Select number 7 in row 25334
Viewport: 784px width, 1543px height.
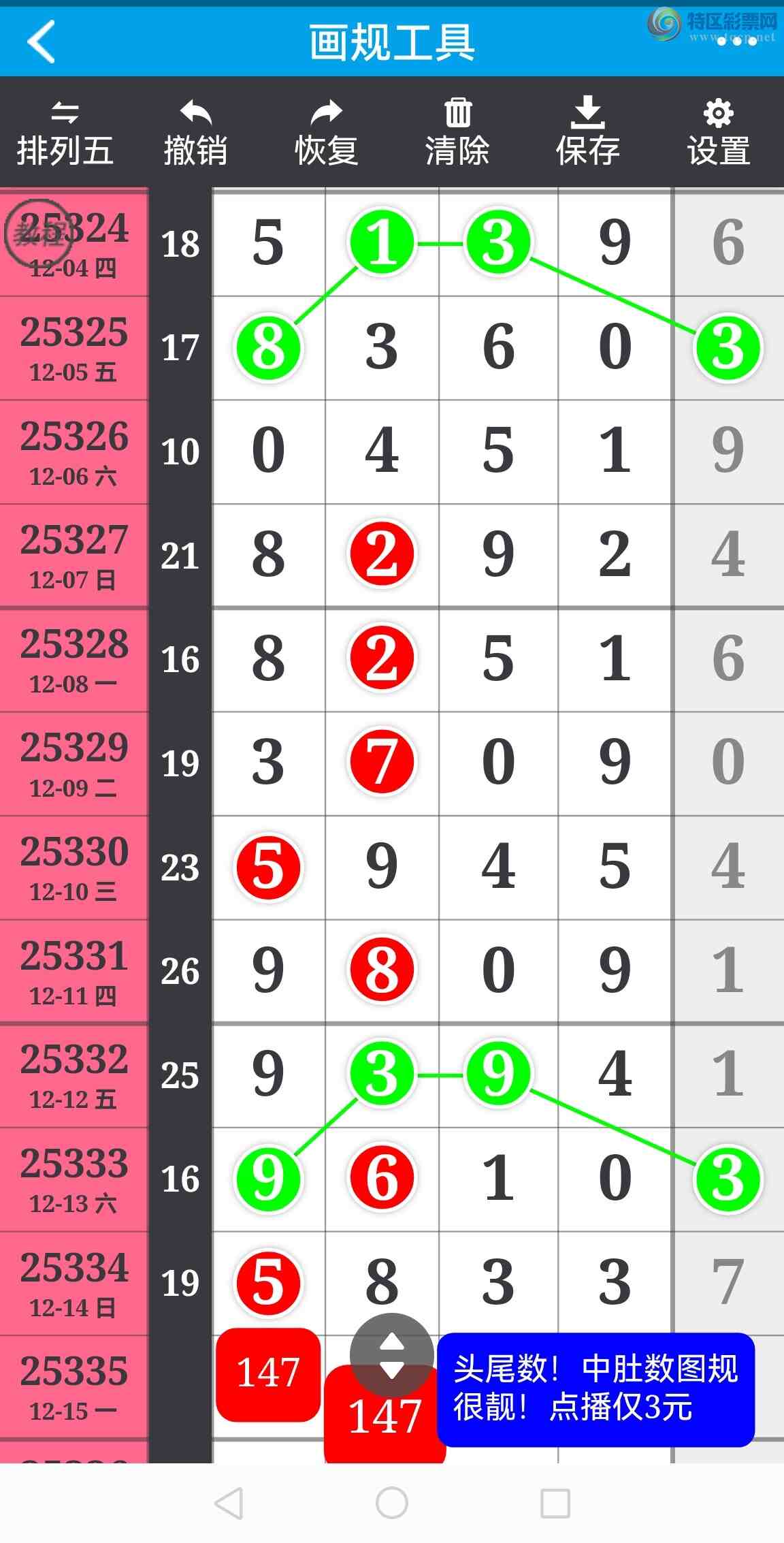[728, 1283]
